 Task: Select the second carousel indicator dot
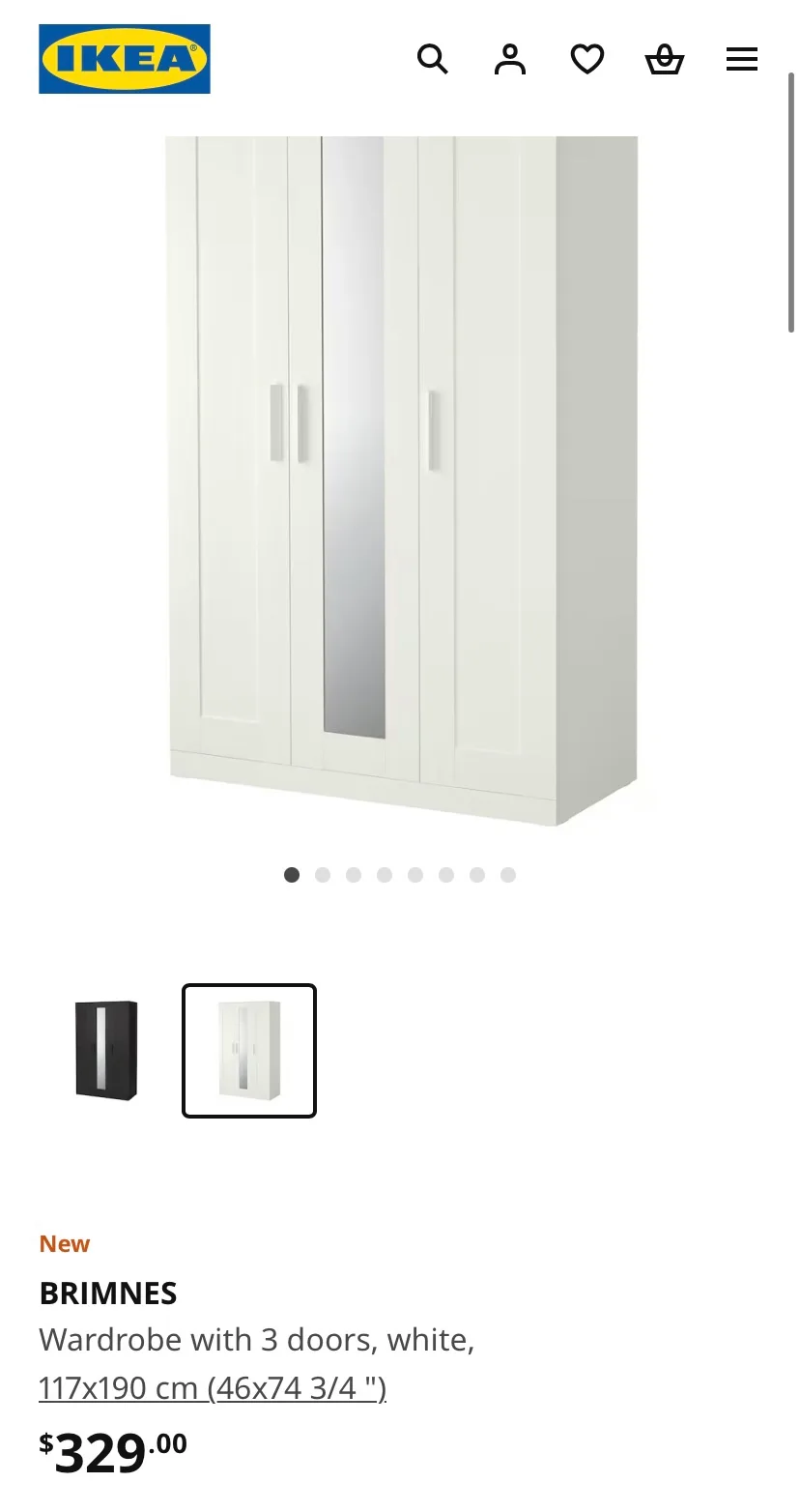click(x=323, y=874)
